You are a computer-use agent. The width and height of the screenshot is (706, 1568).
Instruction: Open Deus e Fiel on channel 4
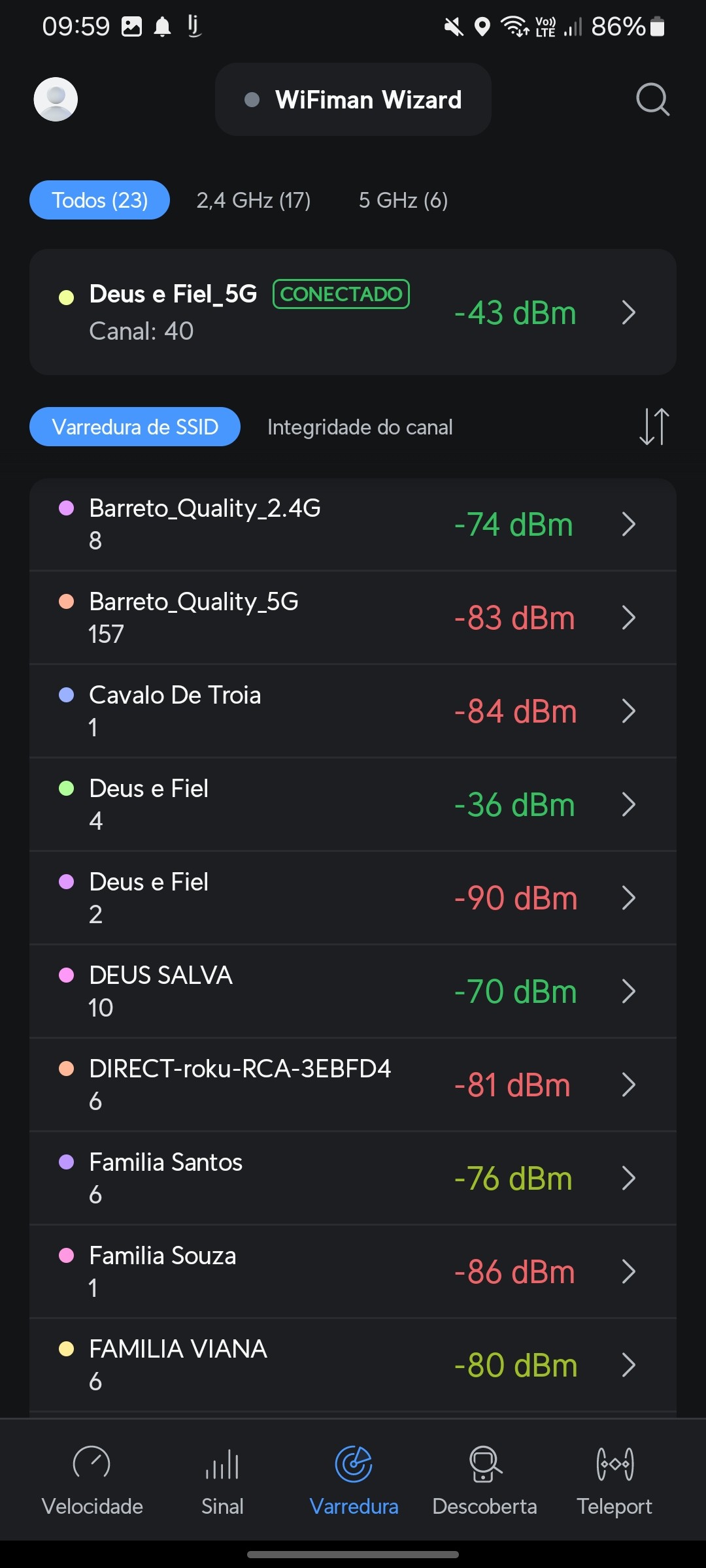(x=353, y=805)
